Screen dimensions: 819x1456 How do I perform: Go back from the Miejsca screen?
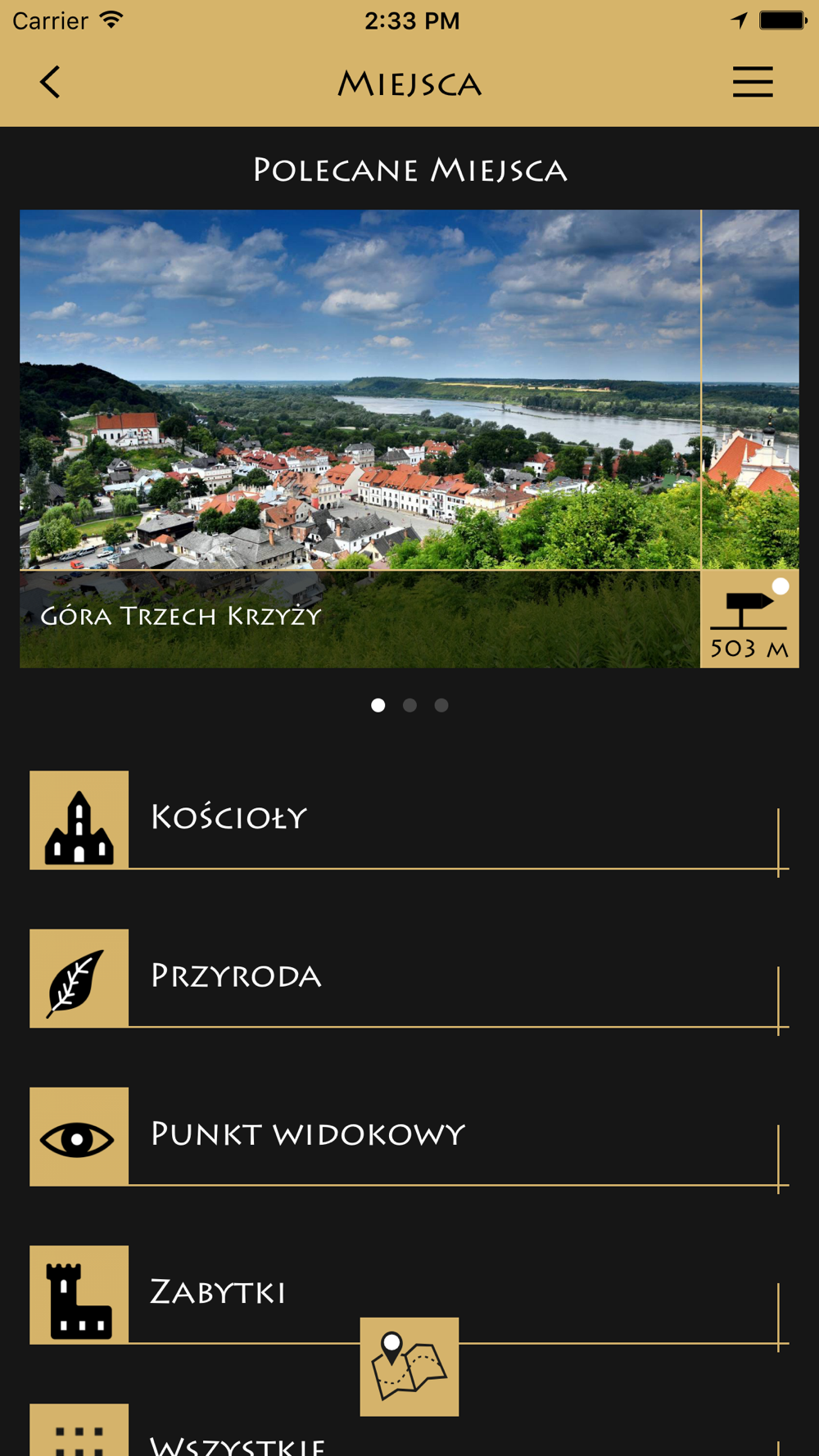(50, 83)
